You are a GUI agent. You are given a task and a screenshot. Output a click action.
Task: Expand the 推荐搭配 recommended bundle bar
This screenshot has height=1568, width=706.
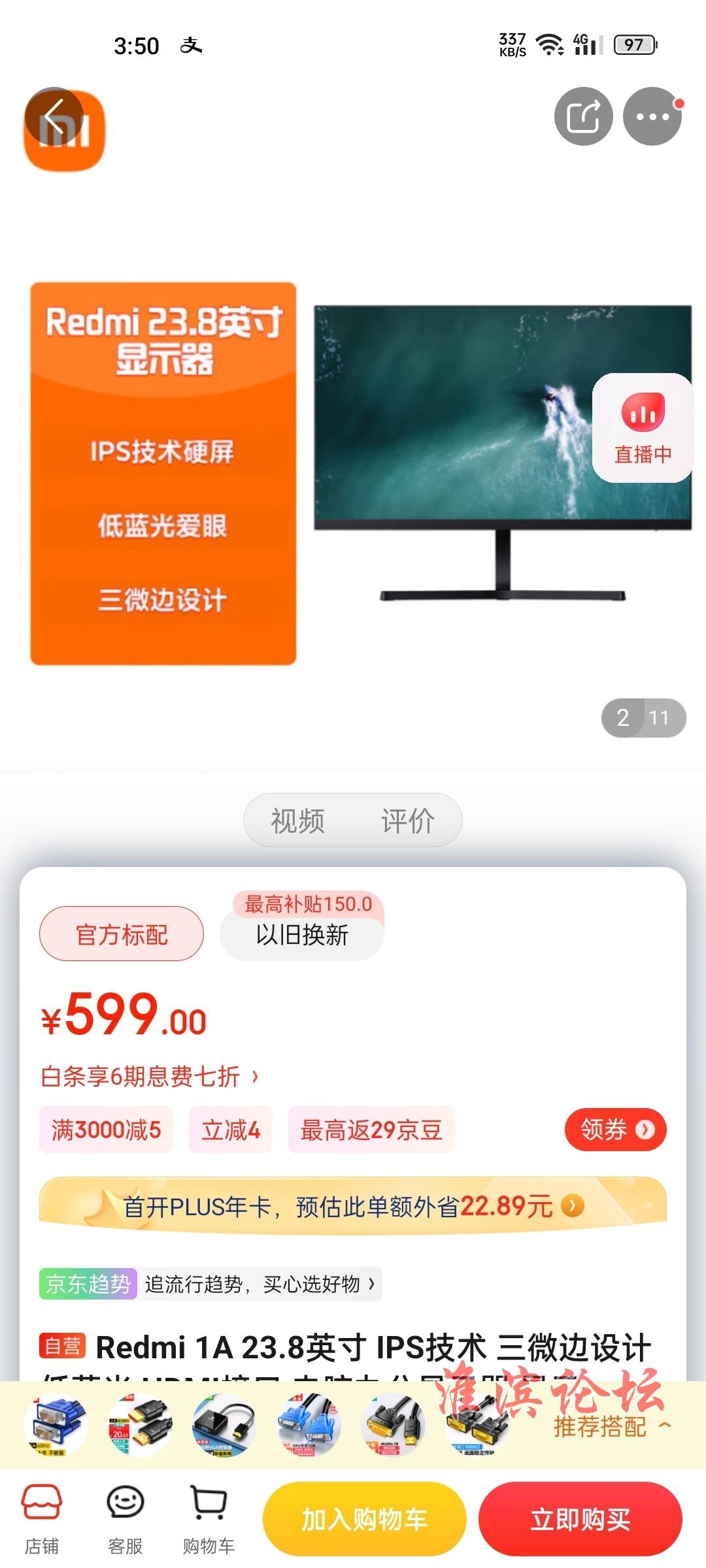(x=611, y=1426)
